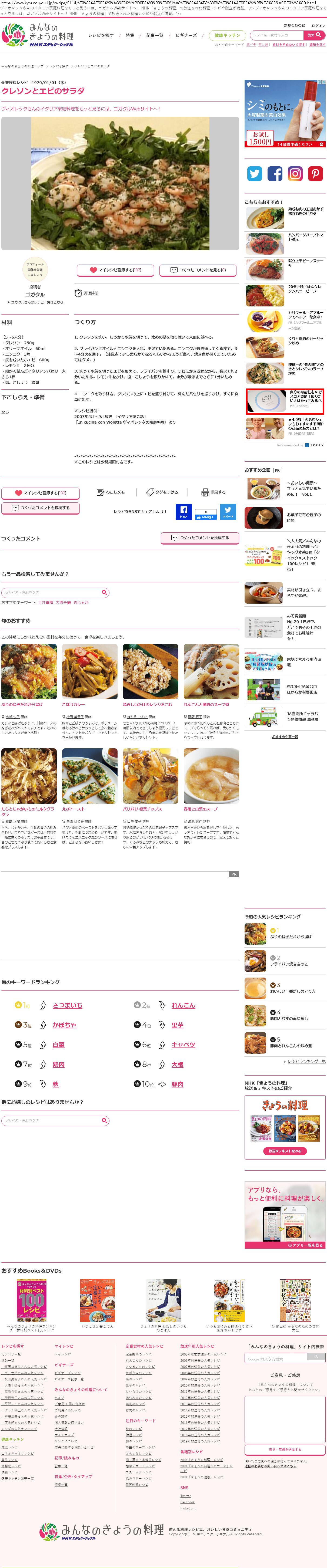Go to 新規会員登録

pos(294,26)
